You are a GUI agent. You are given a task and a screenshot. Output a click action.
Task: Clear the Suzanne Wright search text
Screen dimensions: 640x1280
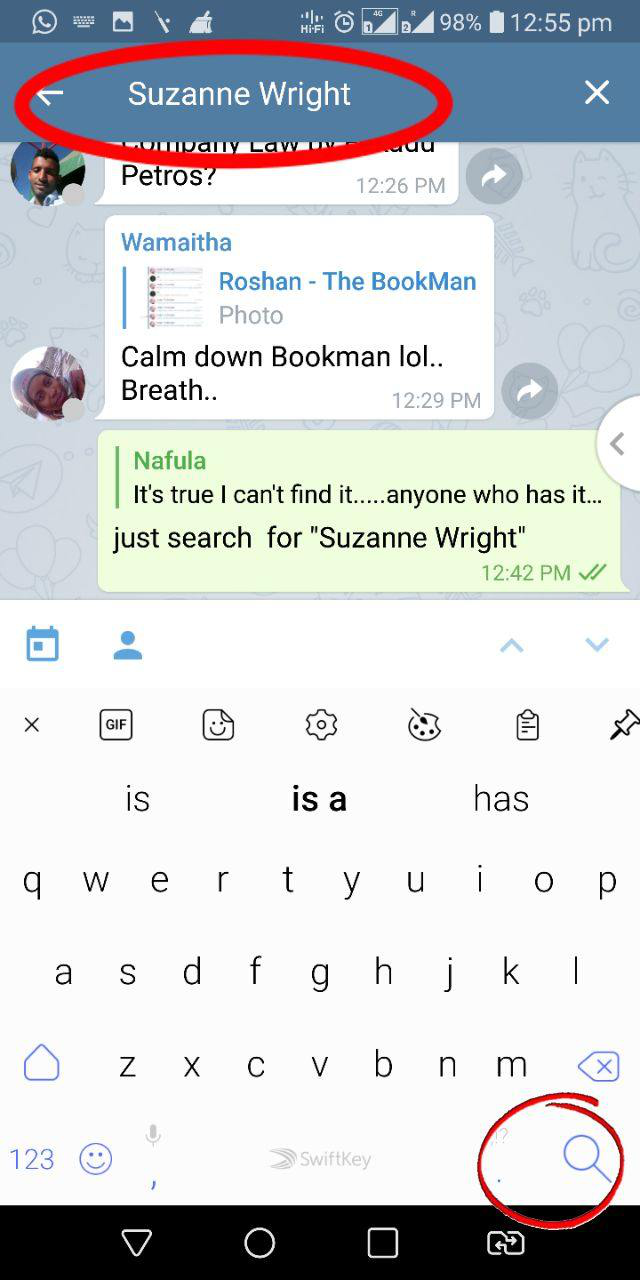coord(596,93)
